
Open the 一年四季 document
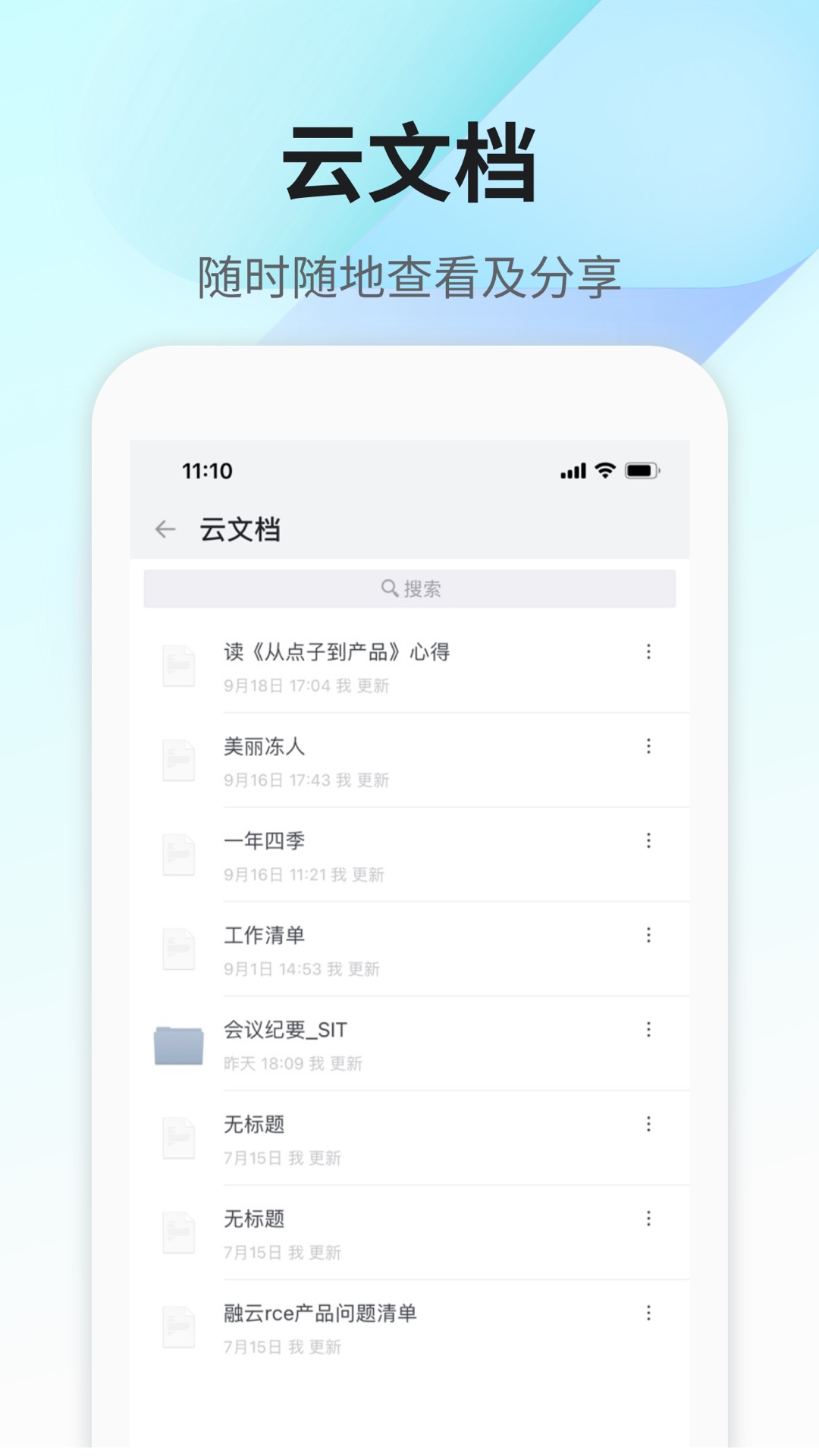tap(264, 840)
